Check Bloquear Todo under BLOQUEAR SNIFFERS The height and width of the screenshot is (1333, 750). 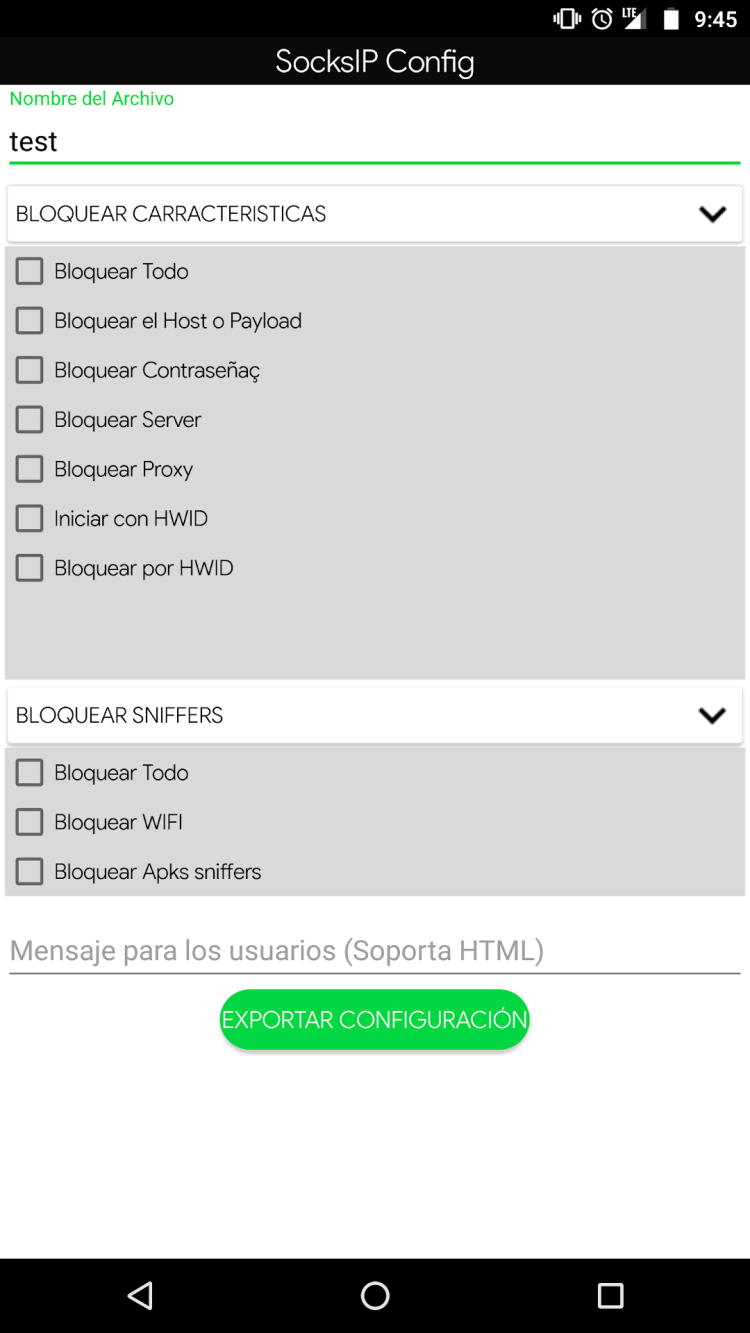(30, 773)
